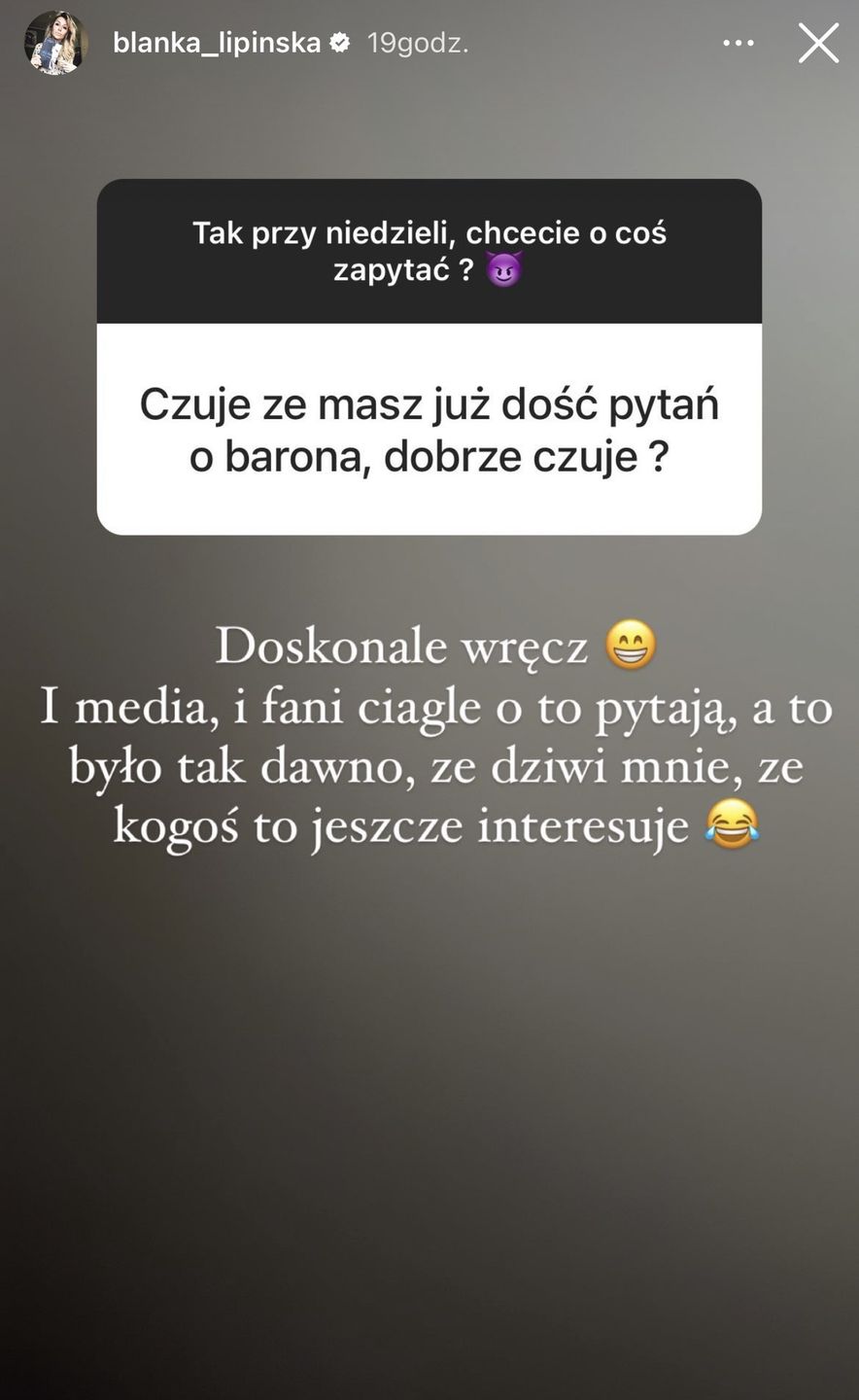The image size is (859, 1400).
Task: Open the blanka_lipinska username link
Action: [216, 43]
